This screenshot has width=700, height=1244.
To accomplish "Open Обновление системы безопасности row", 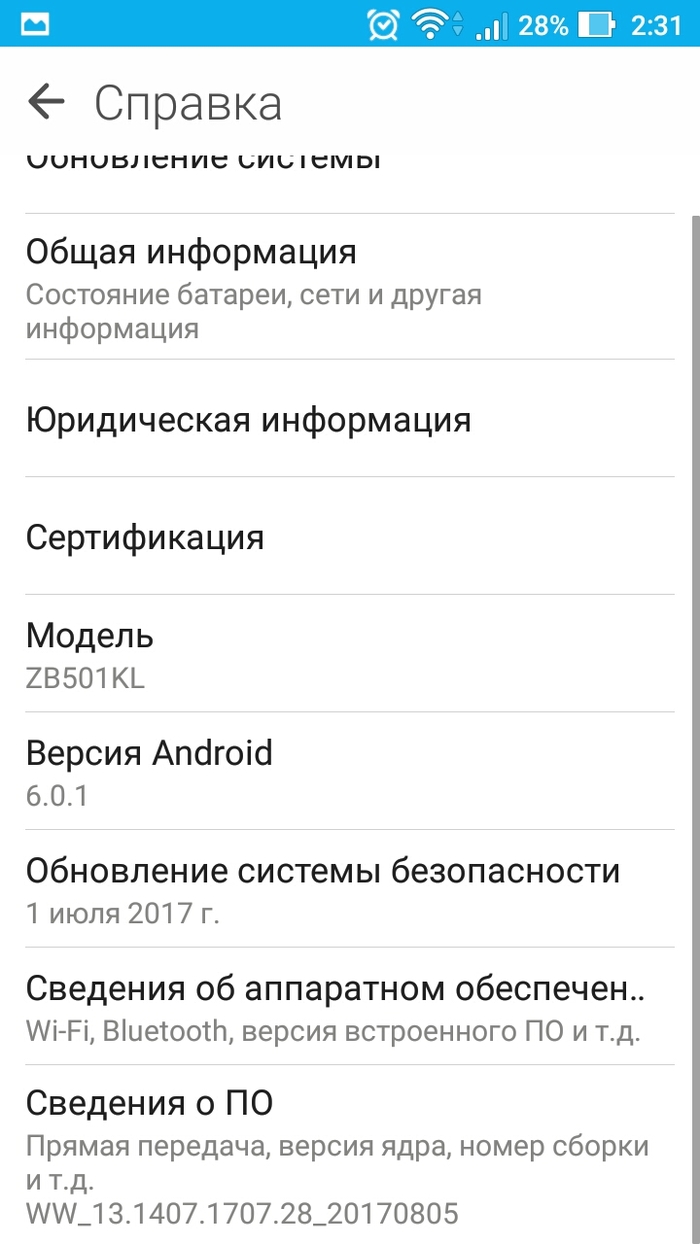I will point(349,889).
